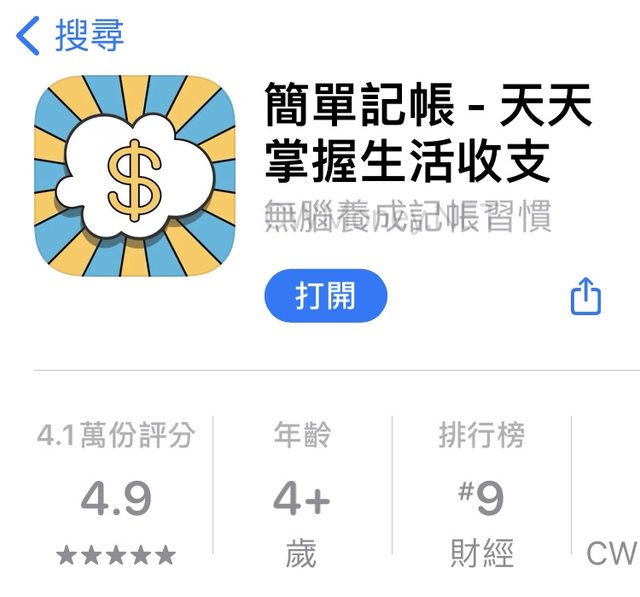Open the #9 財經 chart ranking
640x597 pixels.
[481, 497]
